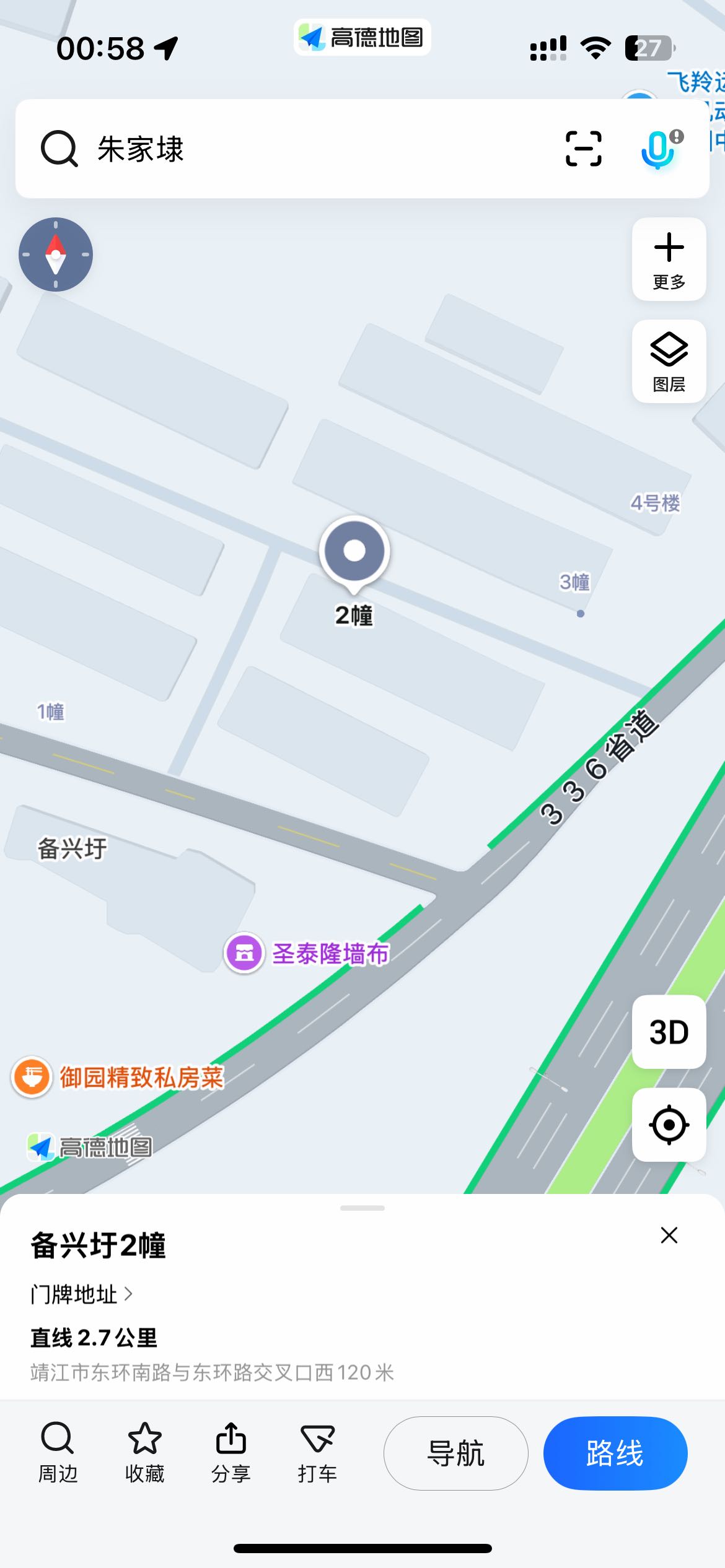Start voice search with the microphone
This screenshot has width=725, height=1568.
(x=658, y=149)
